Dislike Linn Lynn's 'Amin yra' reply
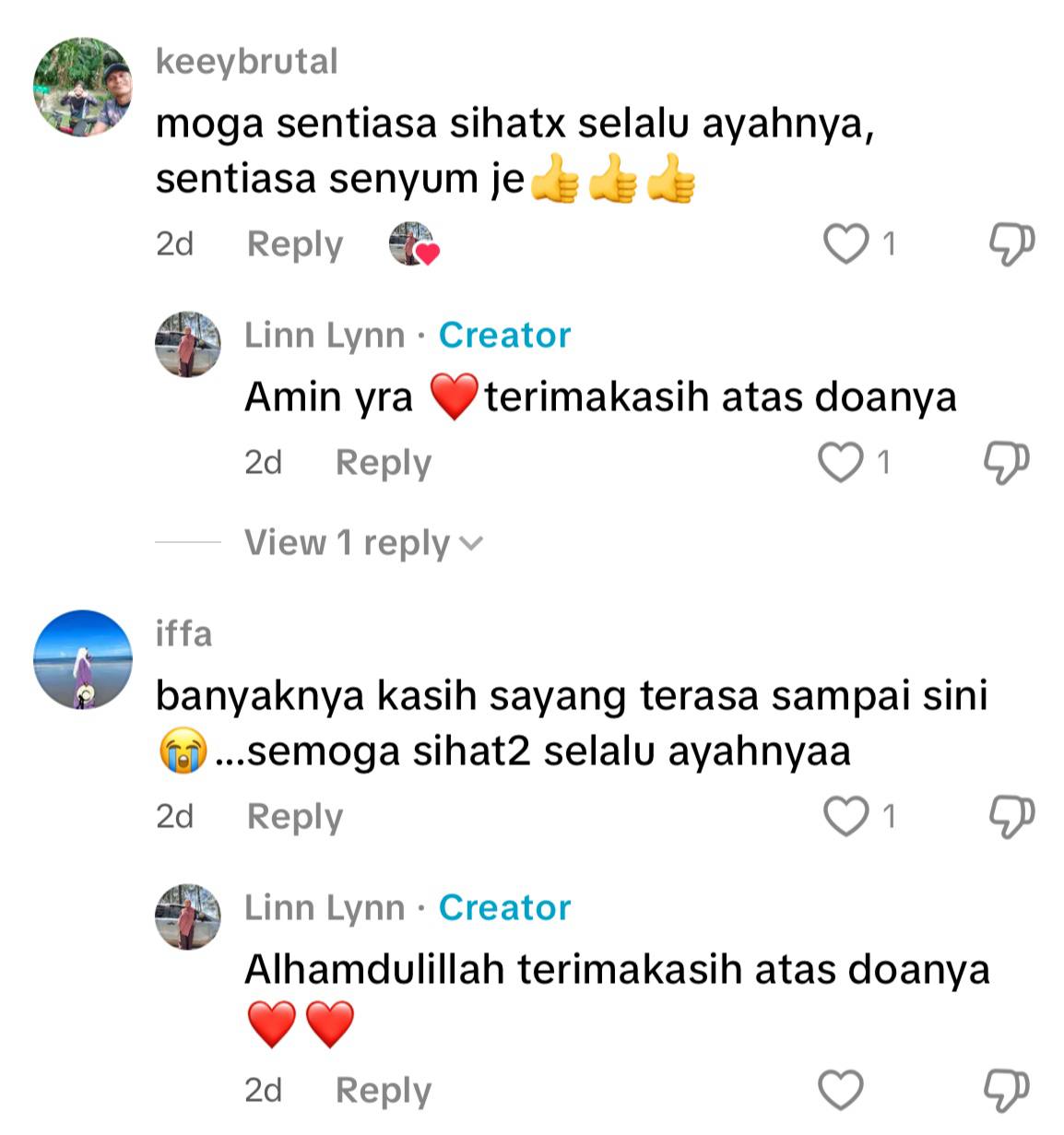This screenshot has width=1064, height=1135. point(1006,462)
